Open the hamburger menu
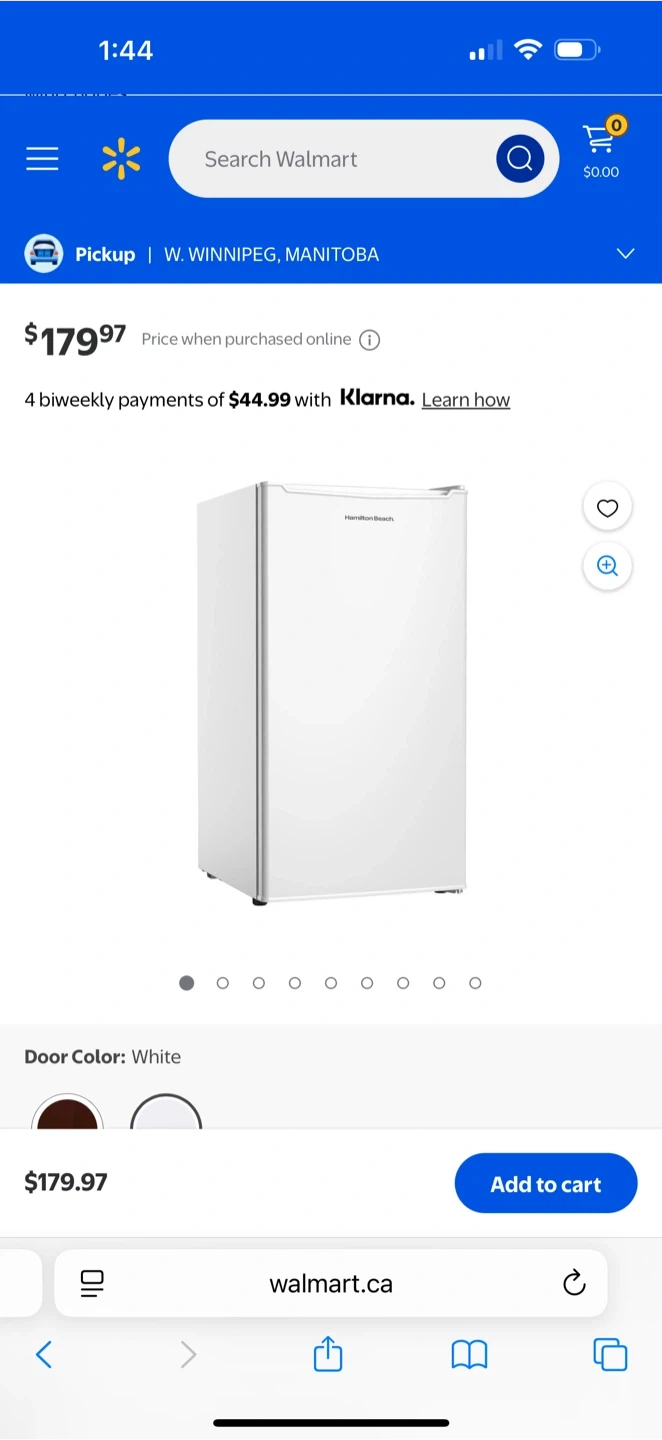The width and height of the screenshot is (662, 1440). pyautogui.click(x=42, y=159)
